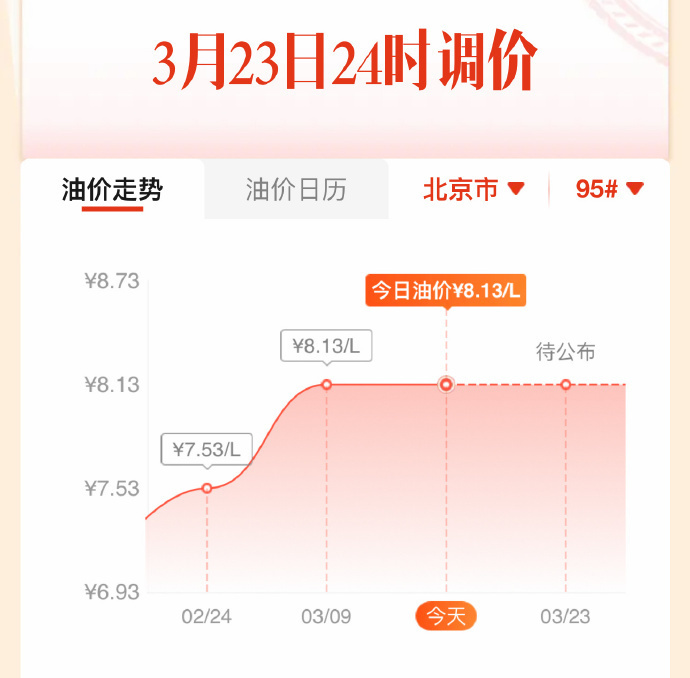Switch to the 油价日历 tab
Image resolution: width=690 pixels, height=678 pixels.
click(x=296, y=189)
